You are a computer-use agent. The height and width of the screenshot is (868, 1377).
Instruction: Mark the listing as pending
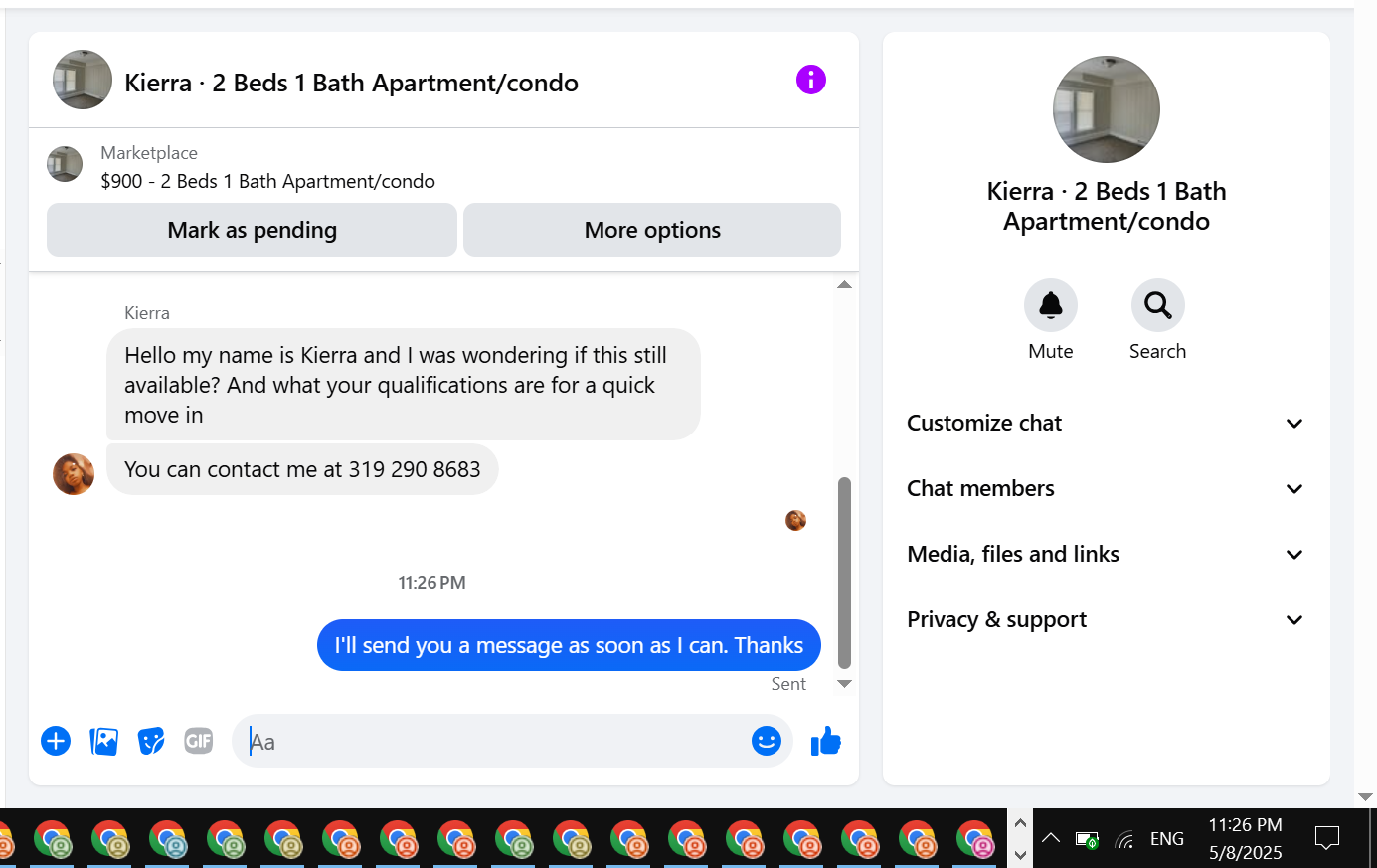click(252, 230)
